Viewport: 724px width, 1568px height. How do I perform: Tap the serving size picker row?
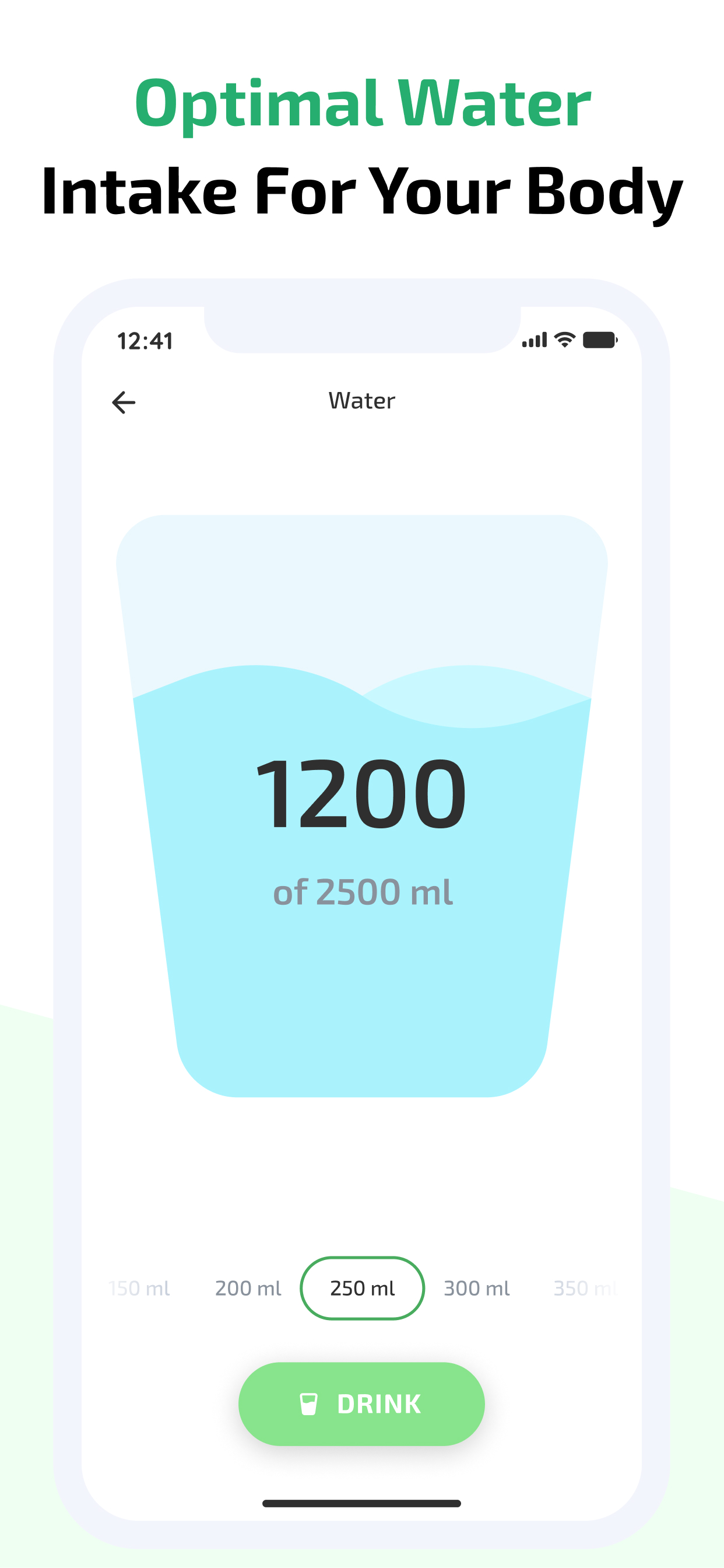[x=361, y=1289]
